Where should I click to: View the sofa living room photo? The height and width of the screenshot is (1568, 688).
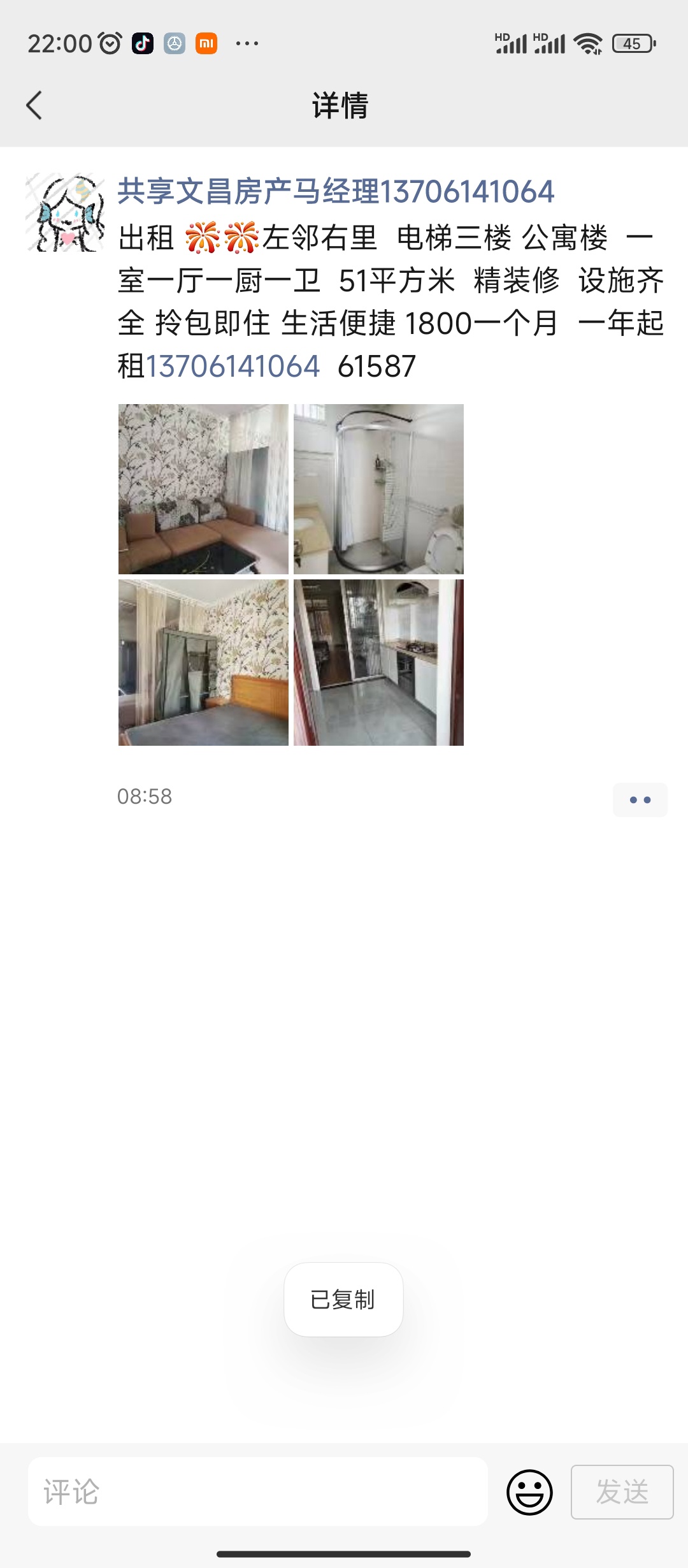(x=203, y=489)
